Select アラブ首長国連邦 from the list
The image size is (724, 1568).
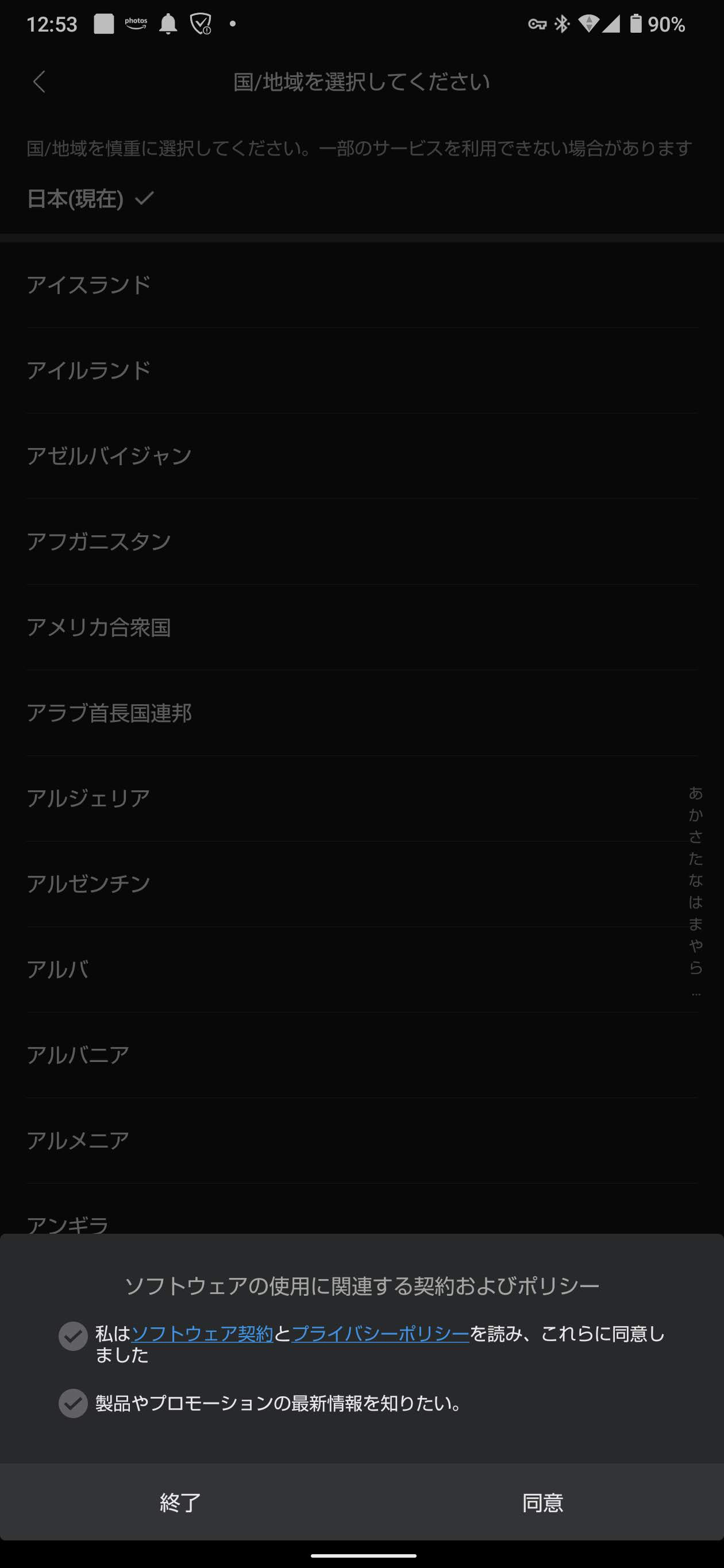[361, 713]
